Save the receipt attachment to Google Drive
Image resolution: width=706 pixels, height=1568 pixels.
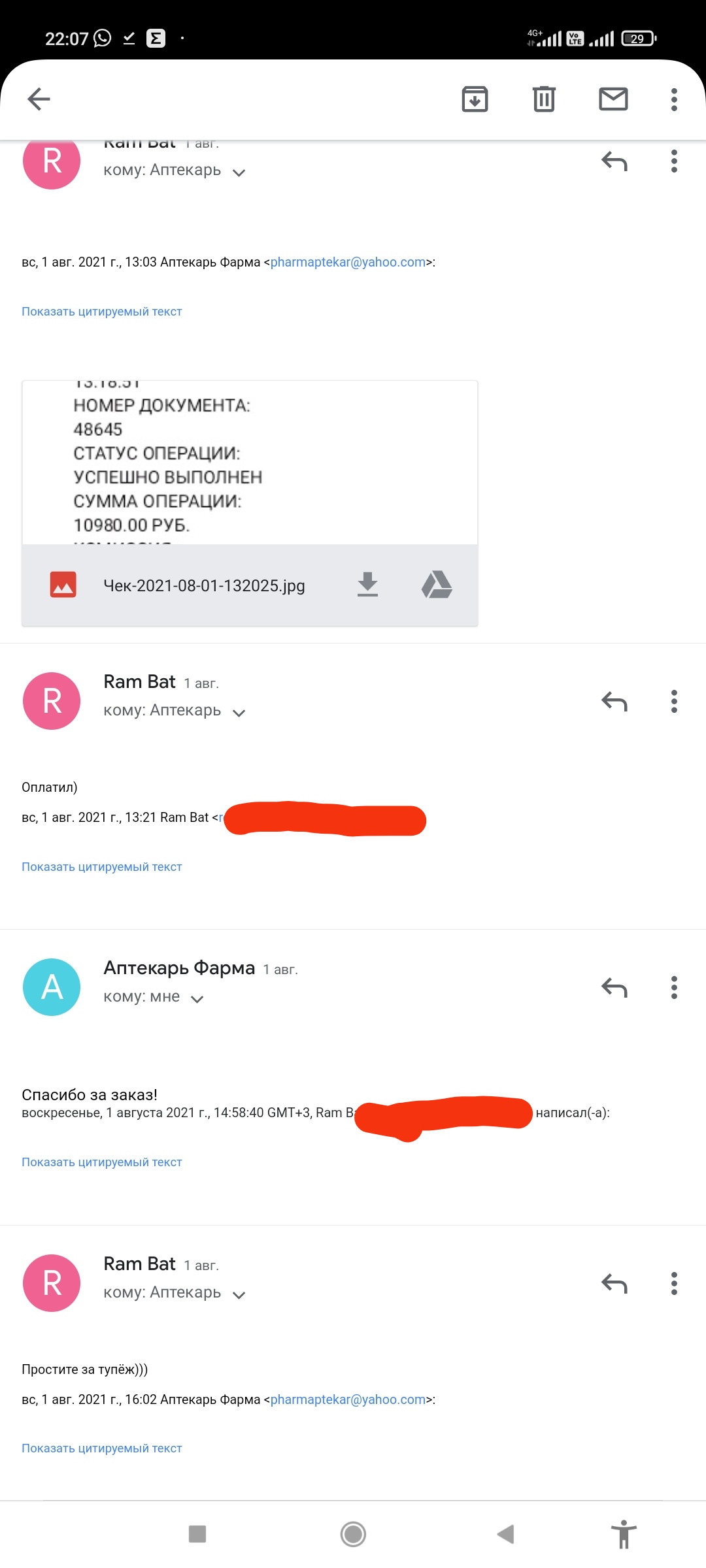(437, 585)
